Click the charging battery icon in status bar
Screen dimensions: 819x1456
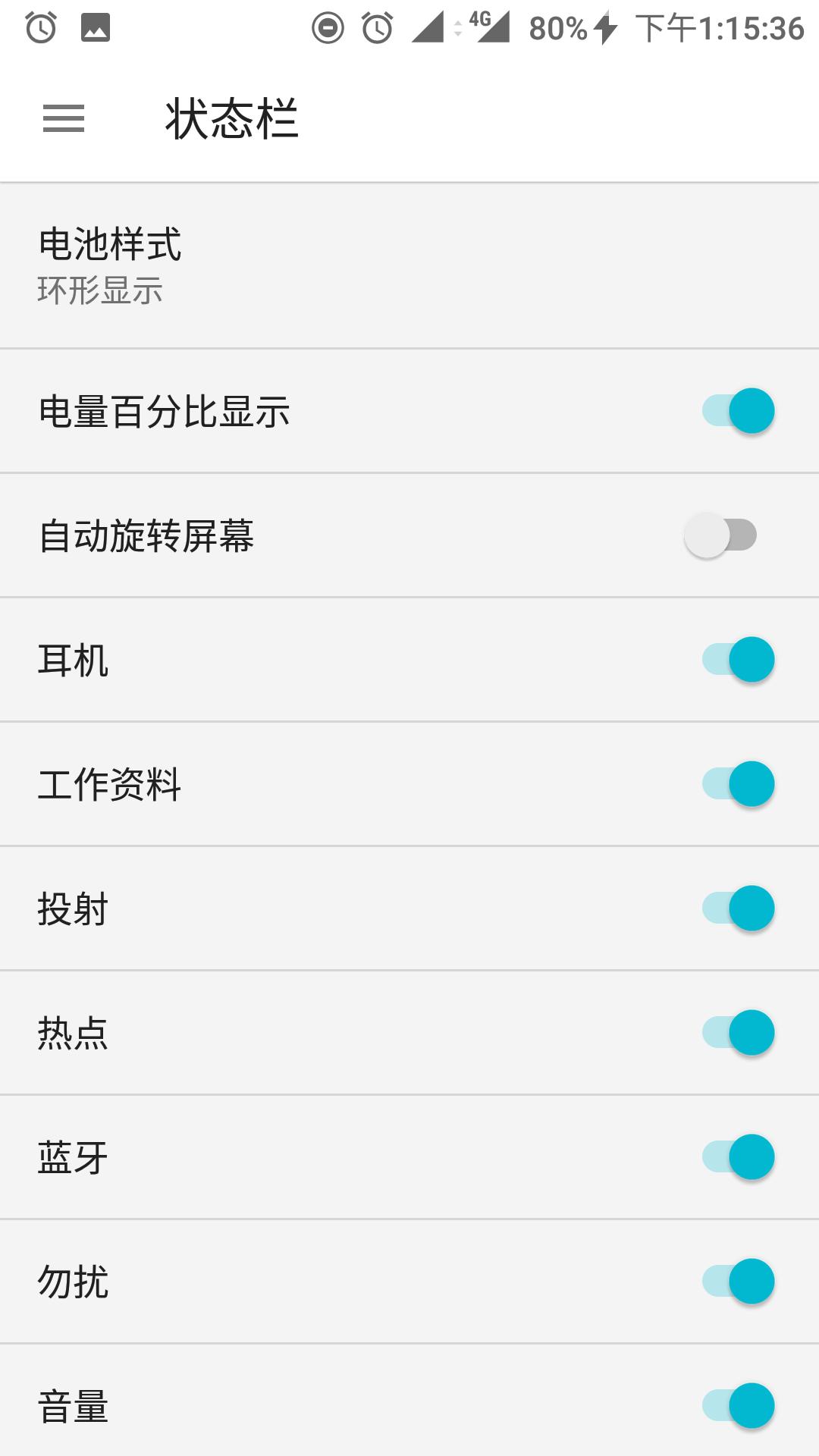[x=607, y=27]
